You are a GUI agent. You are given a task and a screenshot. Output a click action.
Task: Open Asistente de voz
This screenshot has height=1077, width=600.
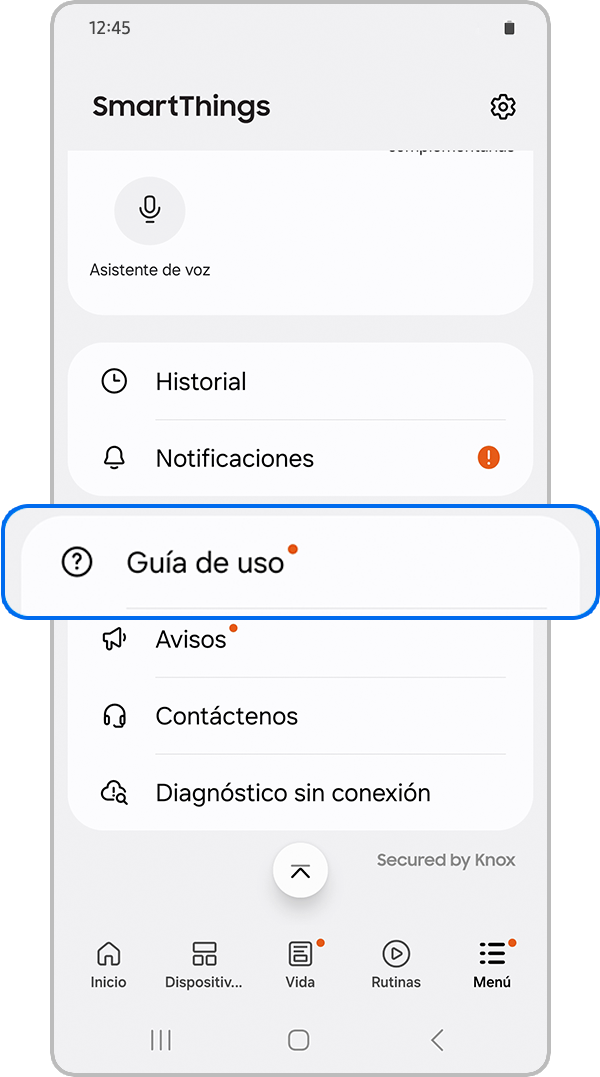(150, 212)
